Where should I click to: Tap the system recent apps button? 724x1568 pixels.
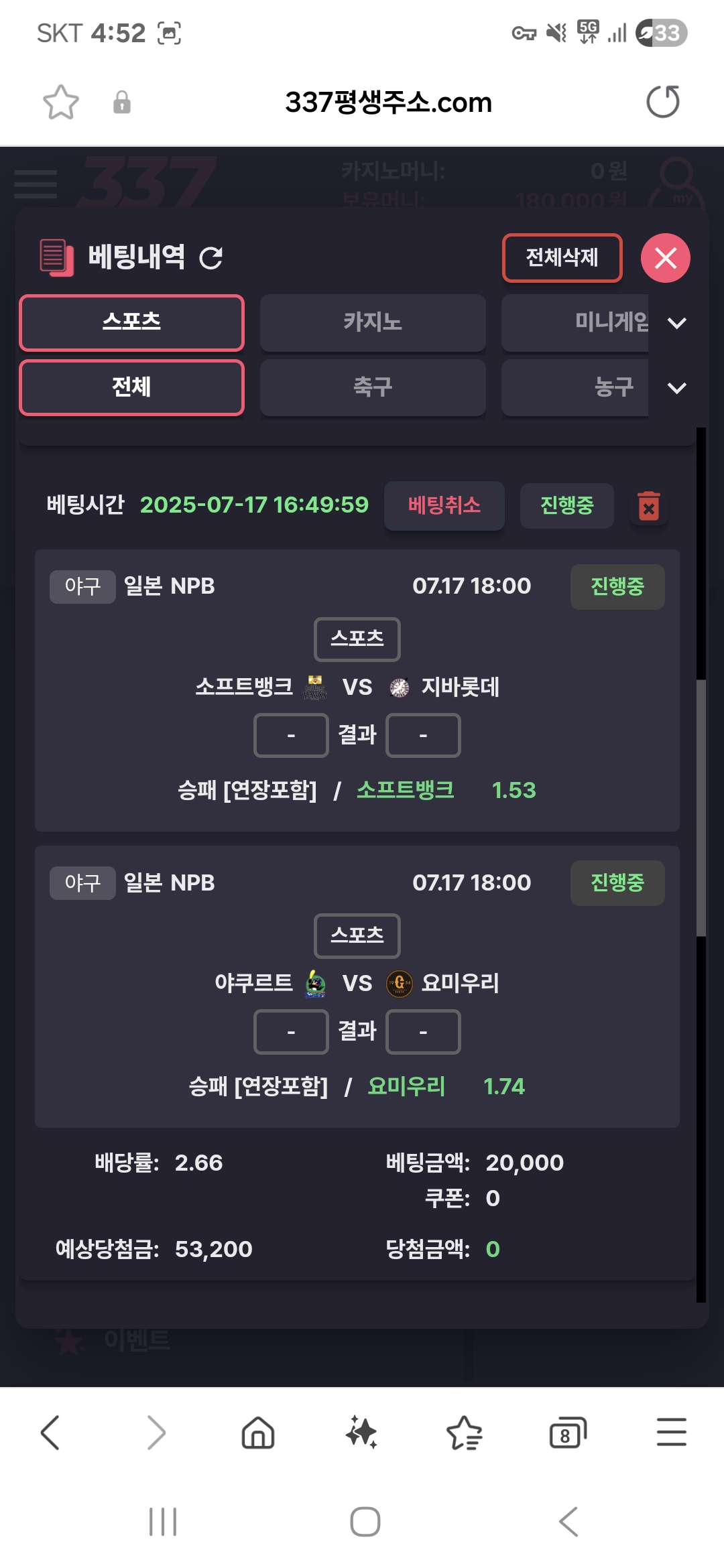163,1522
